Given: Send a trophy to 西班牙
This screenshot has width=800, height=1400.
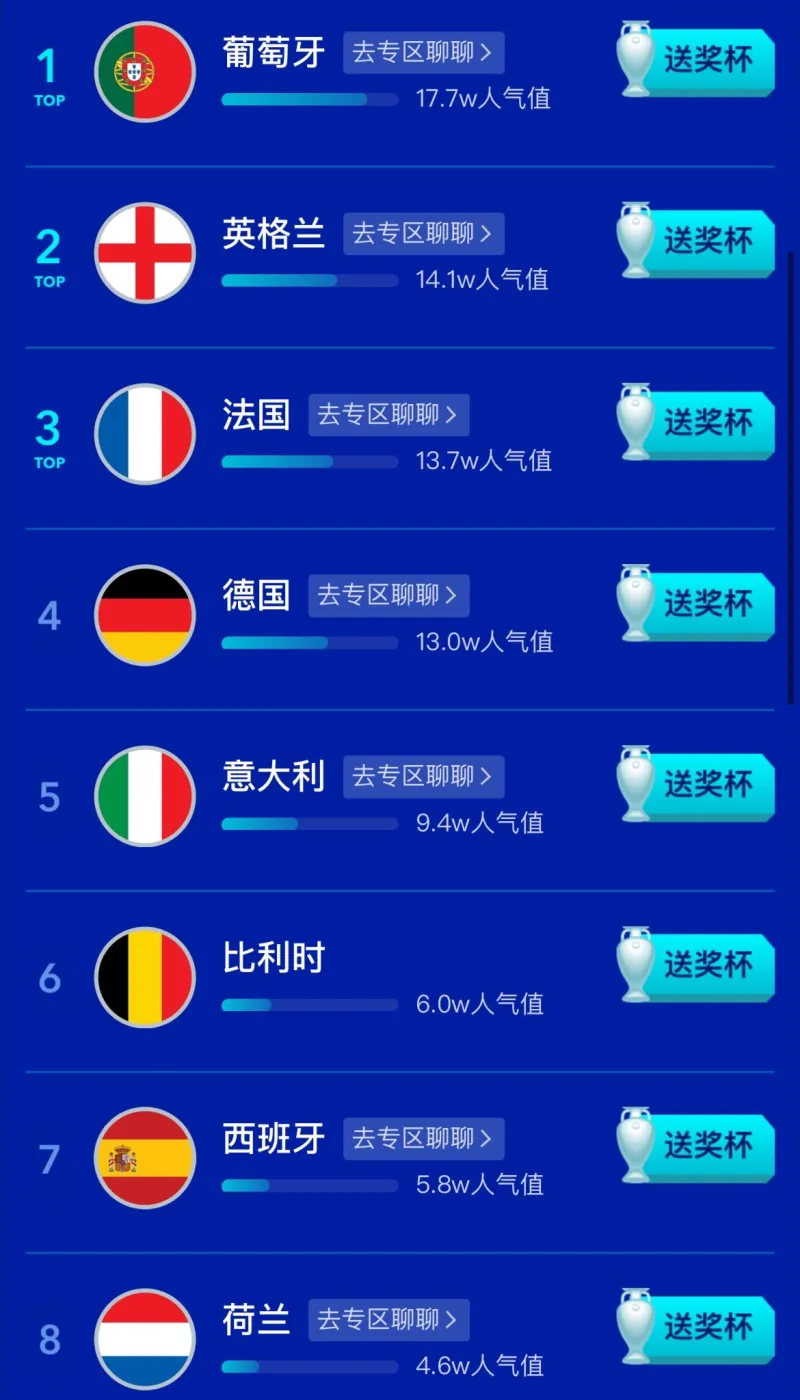Looking at the screenshot, I should point(706,1146).
